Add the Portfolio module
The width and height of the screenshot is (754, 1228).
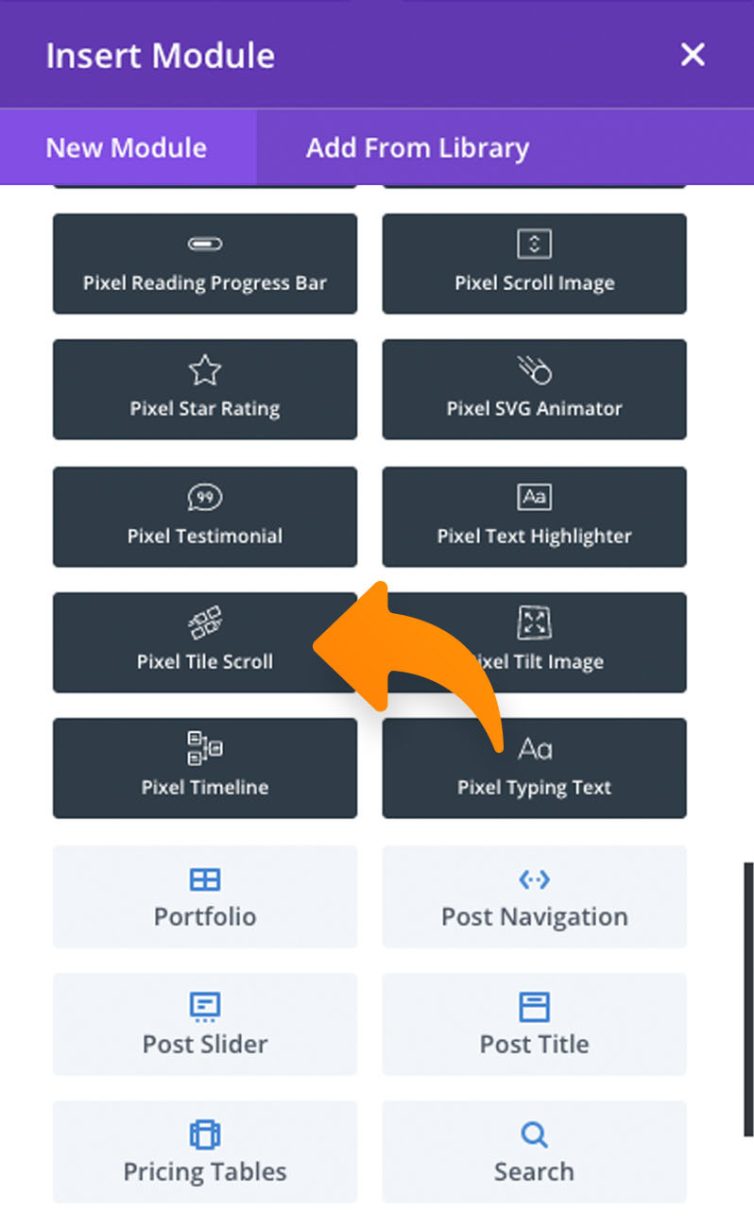point(204,897)
